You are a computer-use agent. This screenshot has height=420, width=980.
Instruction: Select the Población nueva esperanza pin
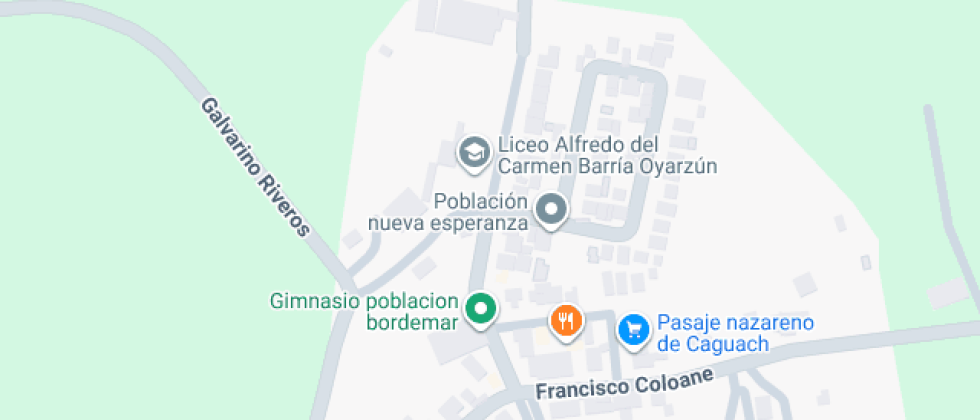551,211
